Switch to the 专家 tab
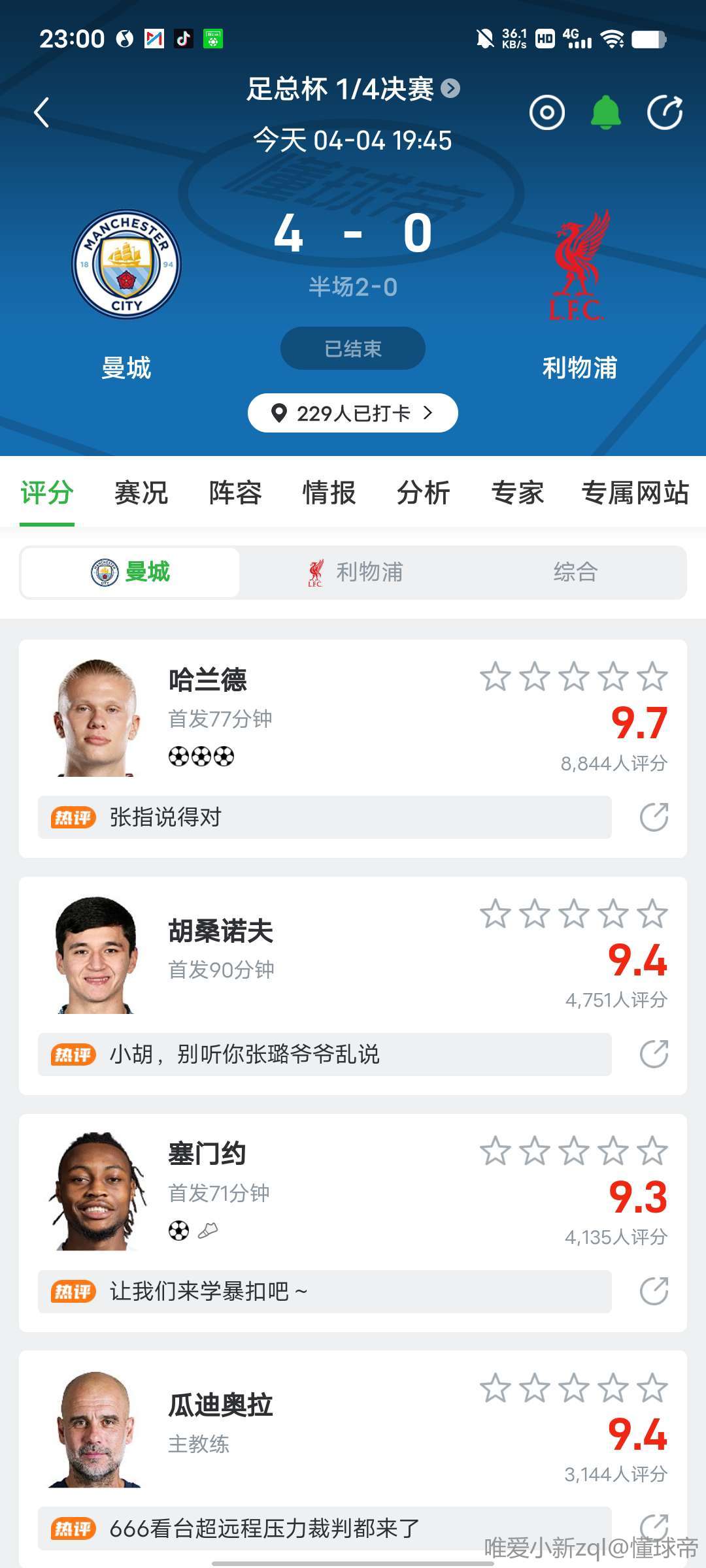Viewport: 706px width, 1568px height. [x=517, y=493]
